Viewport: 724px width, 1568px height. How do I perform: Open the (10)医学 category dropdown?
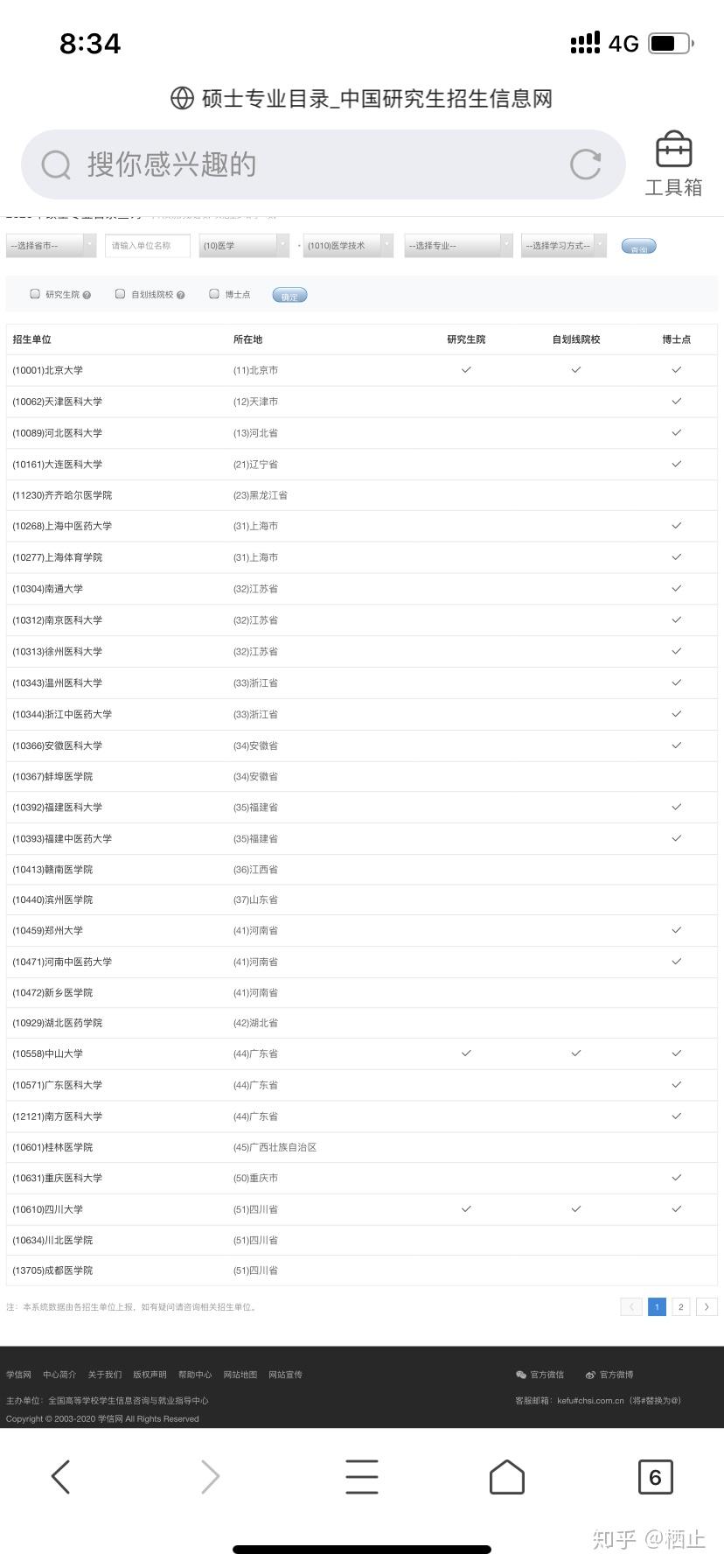[x=244, y=246]
